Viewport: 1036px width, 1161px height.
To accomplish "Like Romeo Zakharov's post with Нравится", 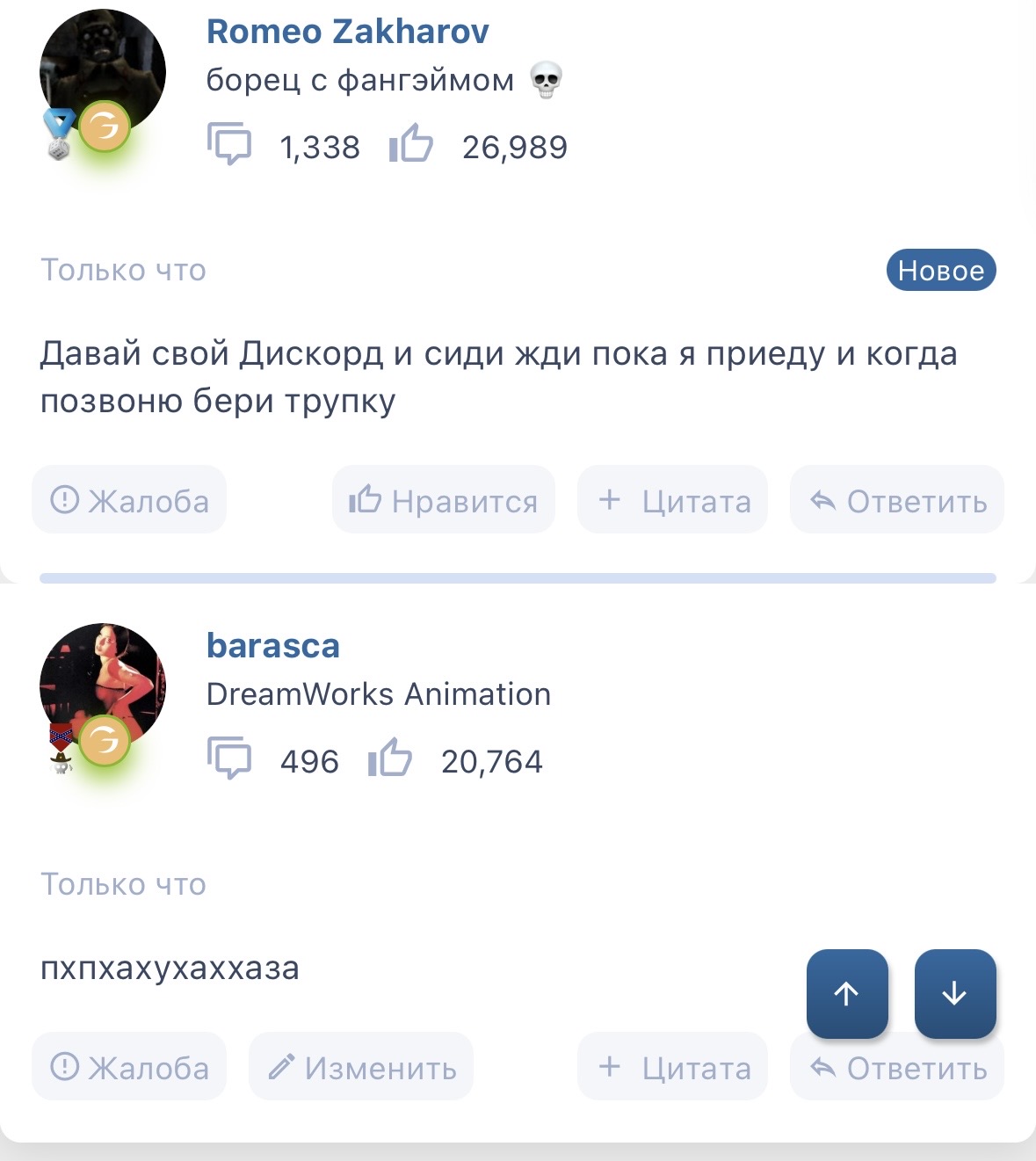I will pos(444,500).
